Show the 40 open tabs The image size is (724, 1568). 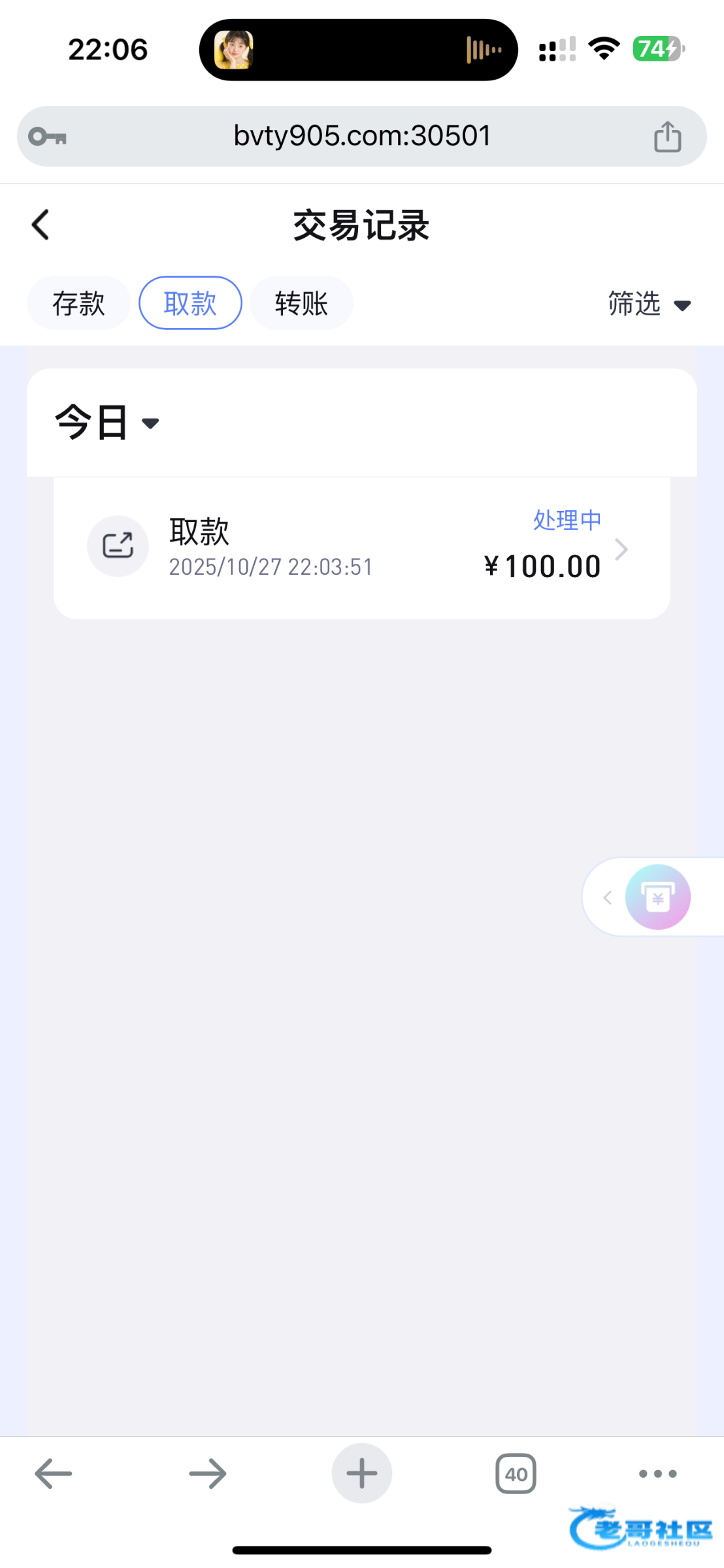click(x=516, y=1473)
